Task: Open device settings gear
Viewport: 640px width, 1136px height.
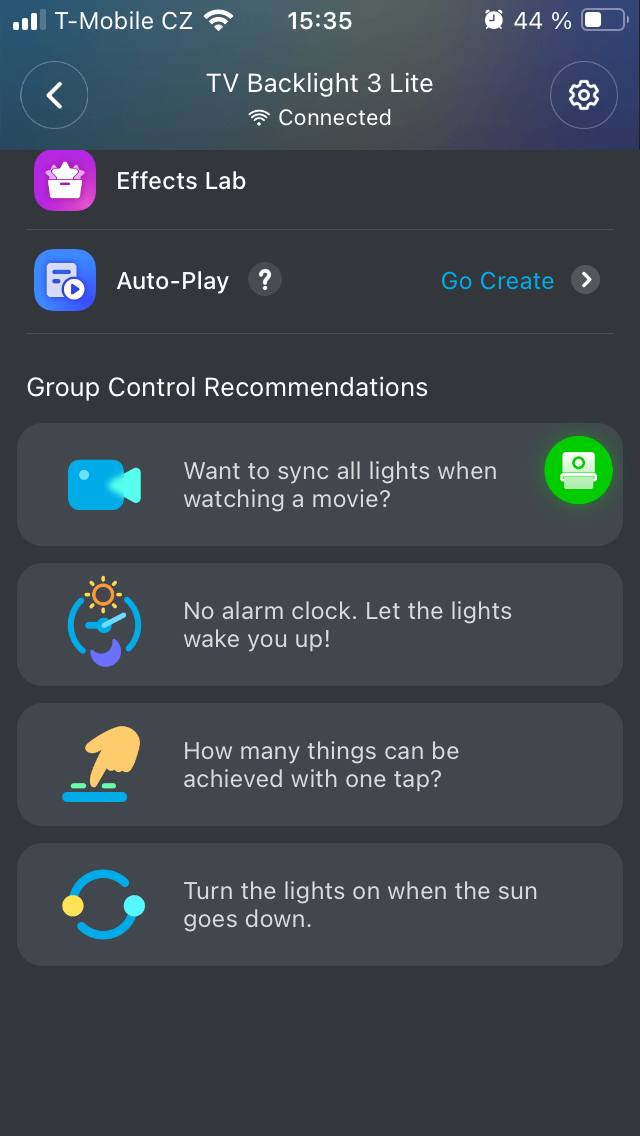Action: (x=583, y=96)
